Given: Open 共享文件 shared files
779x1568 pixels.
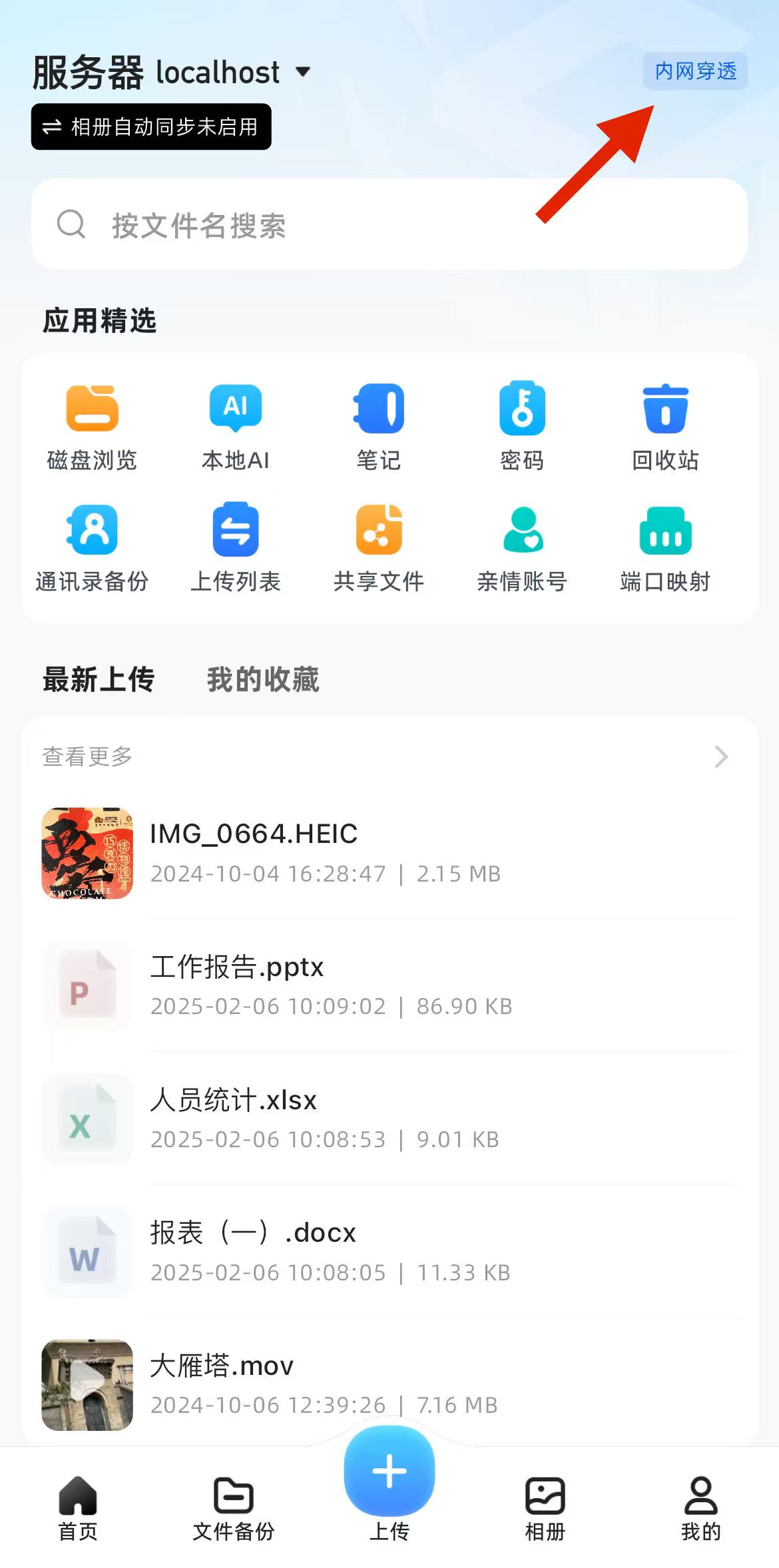Looking at the screenshot, I should 378,546.
